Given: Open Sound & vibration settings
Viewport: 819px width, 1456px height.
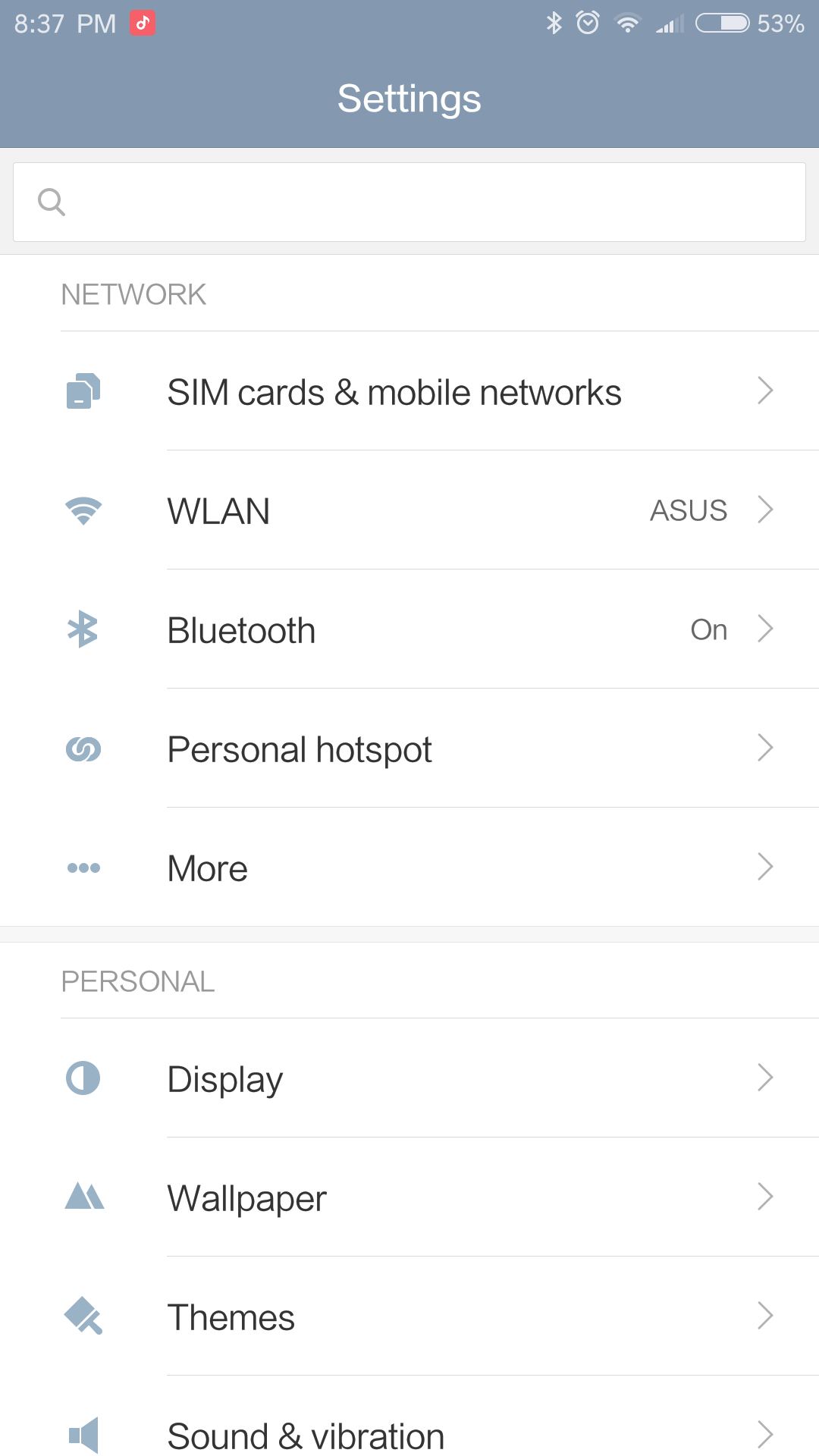Looking at the screenshot, I should point(409,1417).
